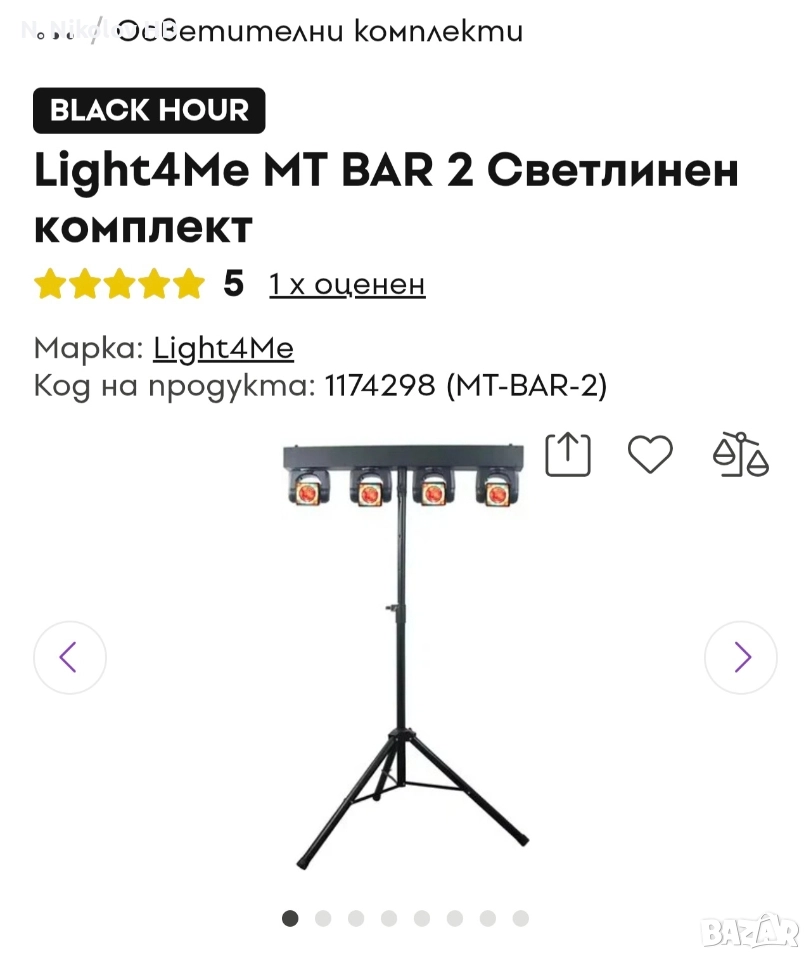Click the Bazar logo watermark
This screenshot has height=960, width=811.
coord(749,931)
